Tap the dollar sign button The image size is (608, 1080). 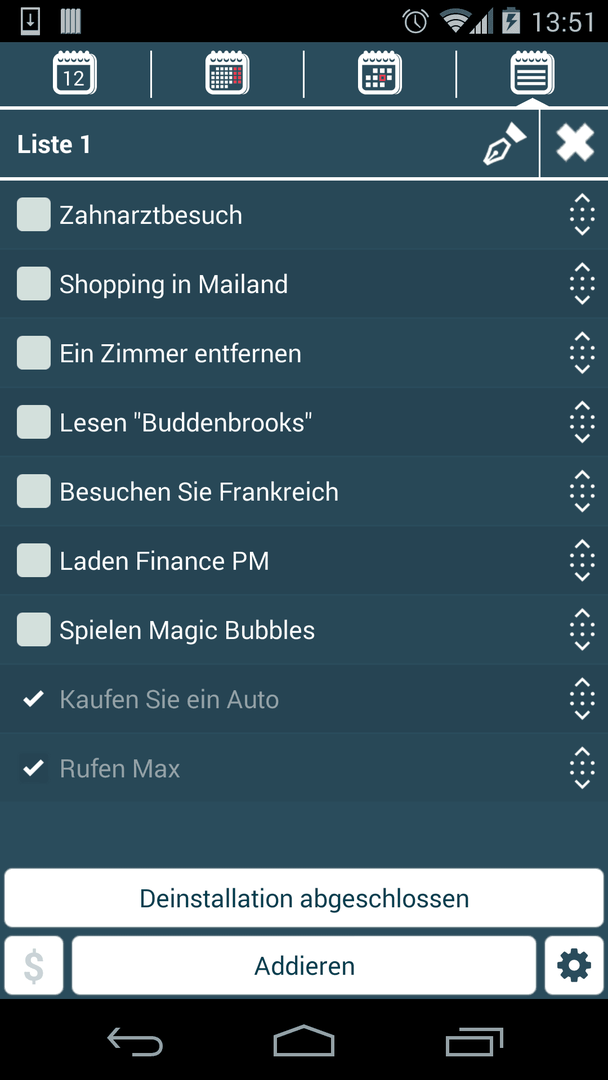coord(34,966)
